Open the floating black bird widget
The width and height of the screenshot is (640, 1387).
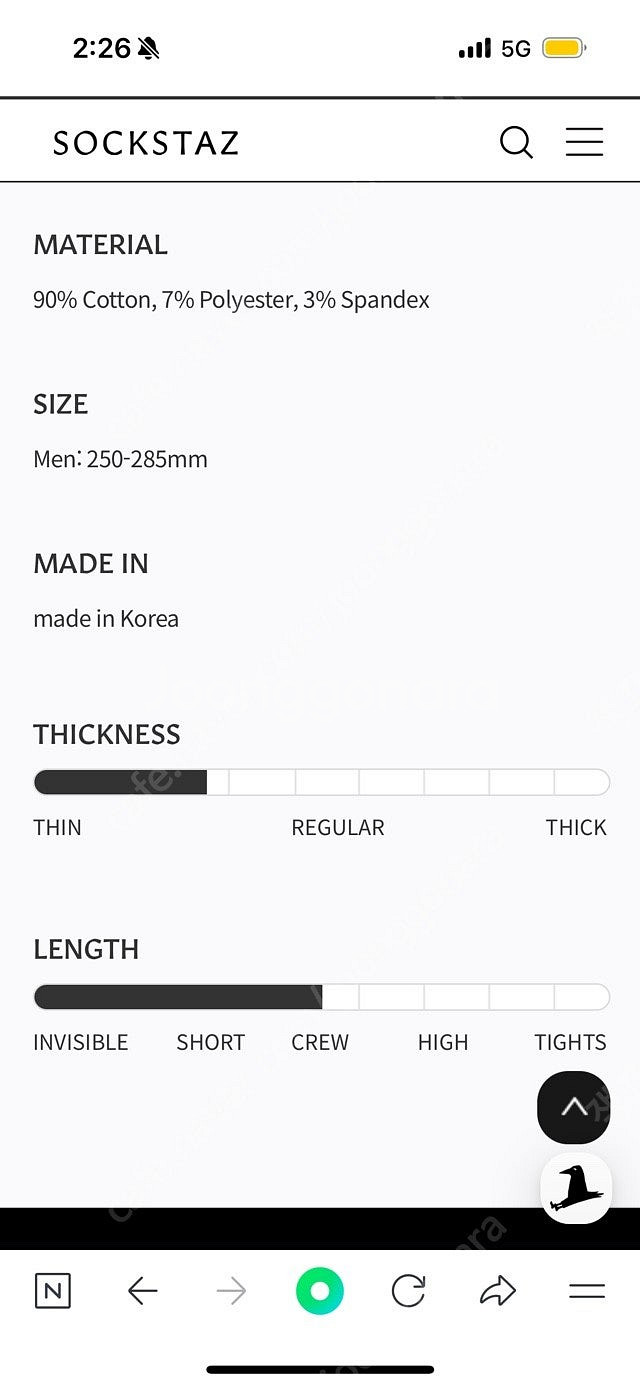[576, 1188]
